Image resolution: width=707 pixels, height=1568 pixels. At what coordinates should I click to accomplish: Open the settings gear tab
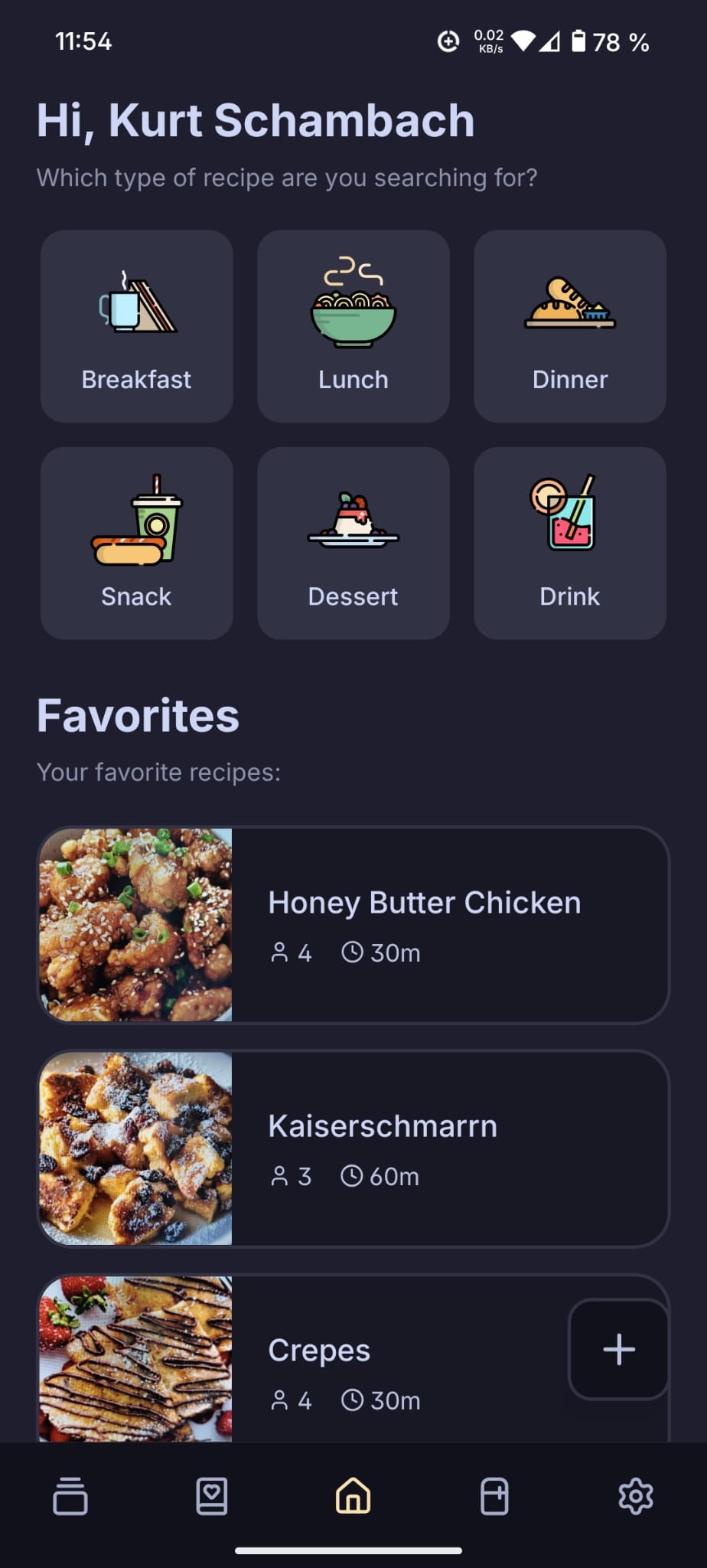point(635,1496)
